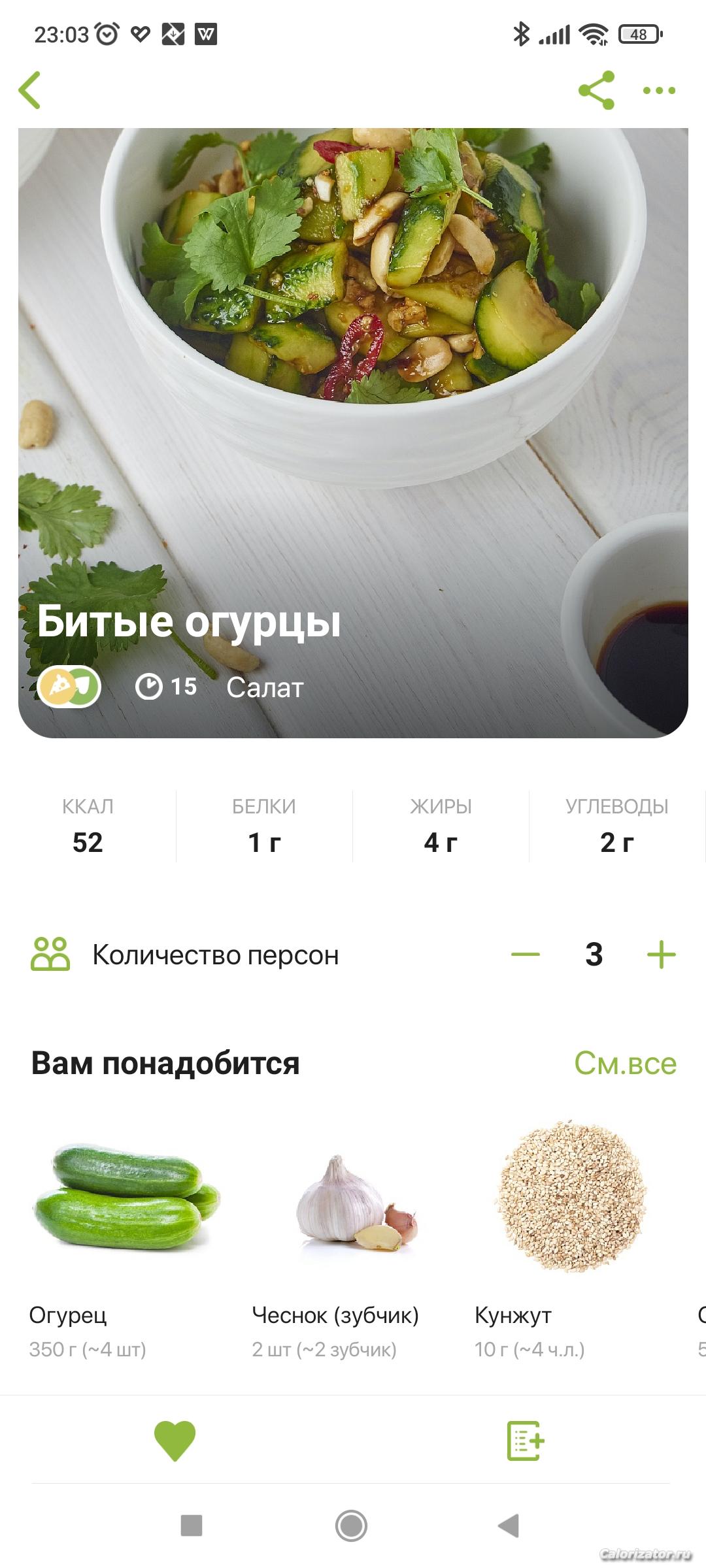Decrease the number of persons
The height and width of the screenshot is (1568, 706).
pyautogui.click(x=526, y=955)
